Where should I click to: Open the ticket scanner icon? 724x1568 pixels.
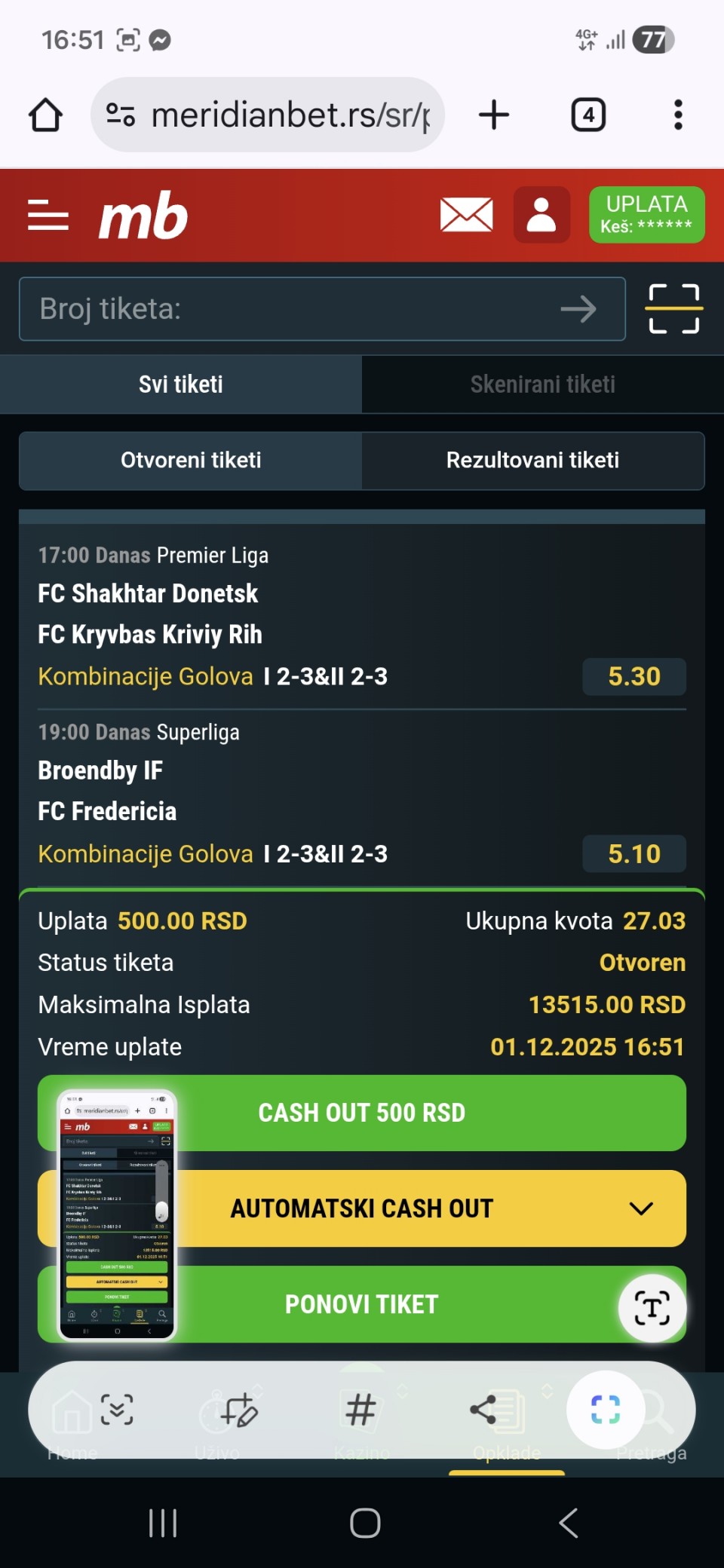(x=673, y=309)
